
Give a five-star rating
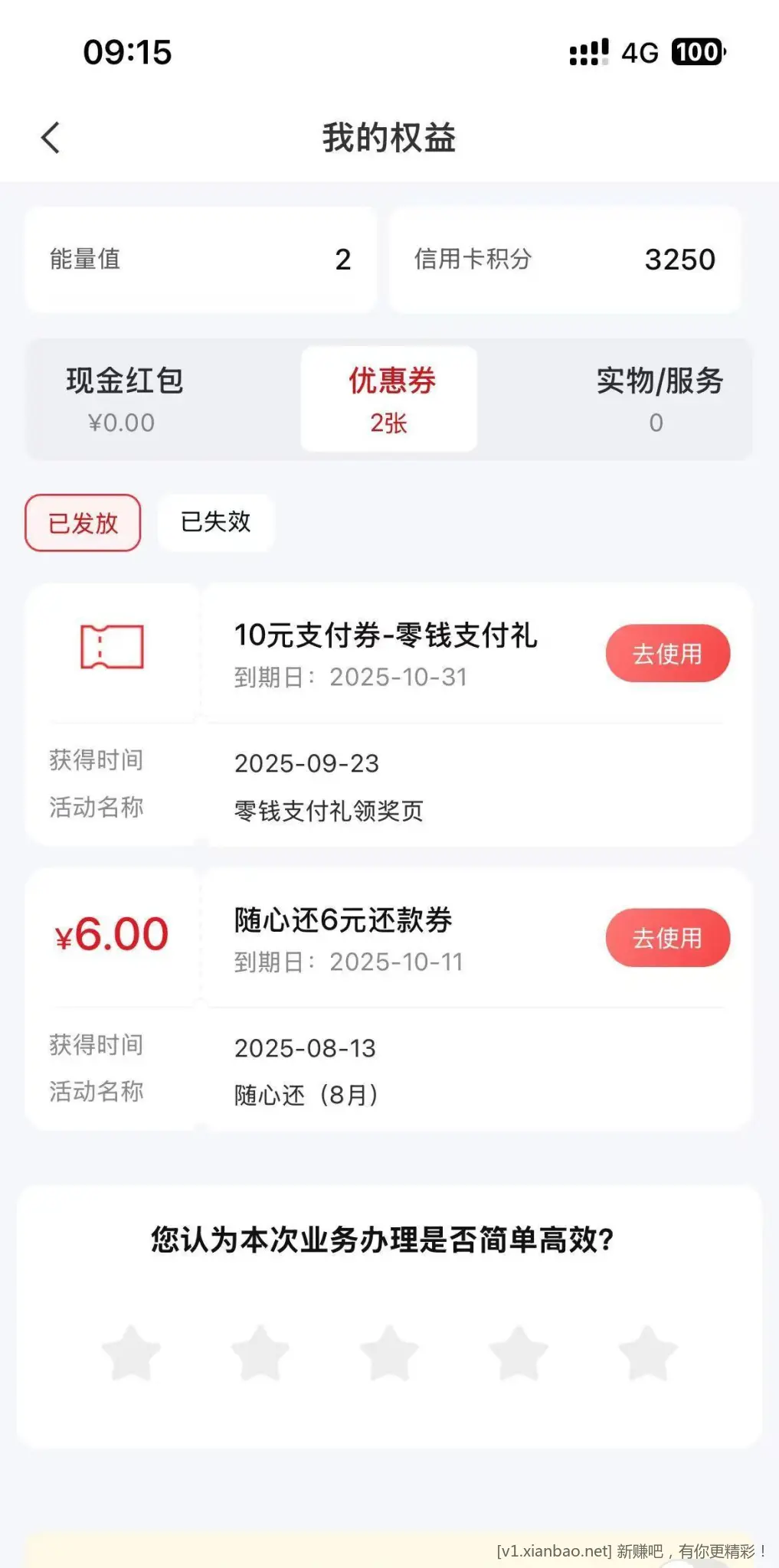[x=648, y=1353]
